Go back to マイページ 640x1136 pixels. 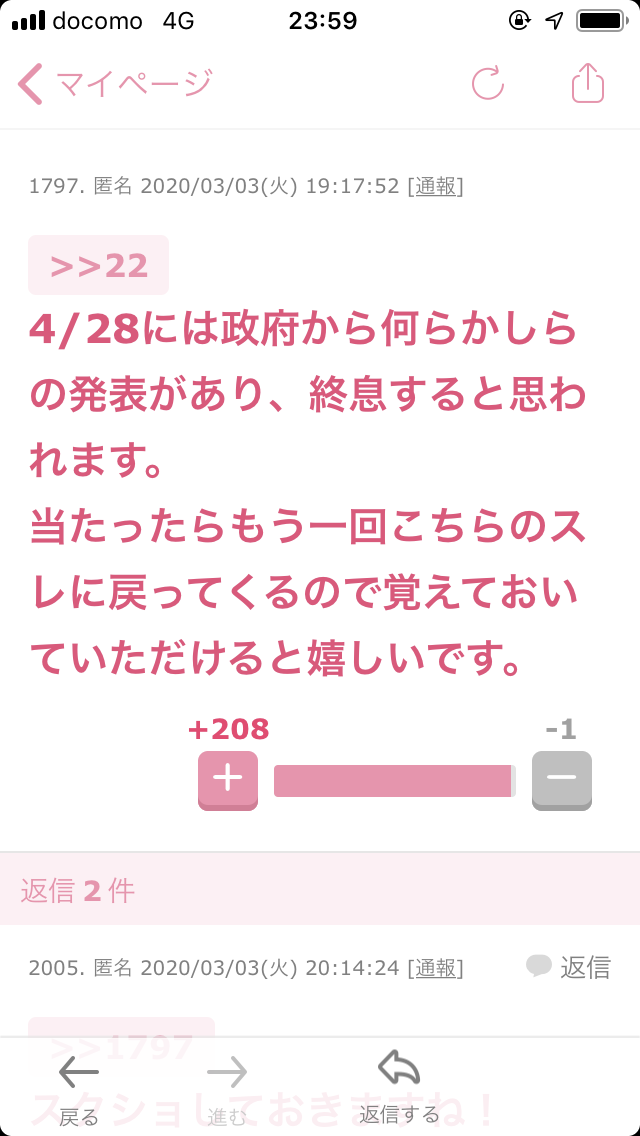(x=115, y=84)
